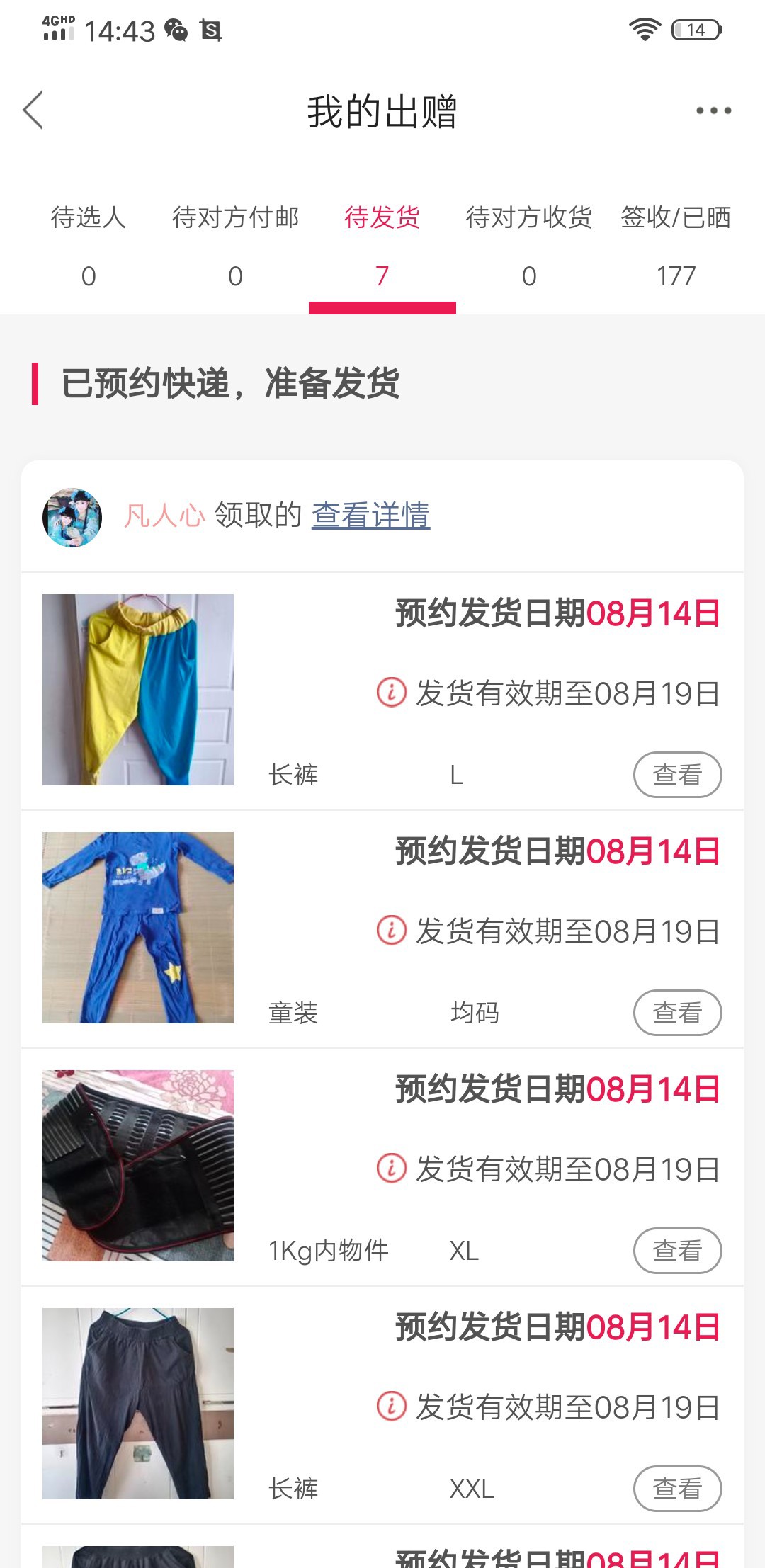Open the 签收/已晒 tab

(676, 244)
